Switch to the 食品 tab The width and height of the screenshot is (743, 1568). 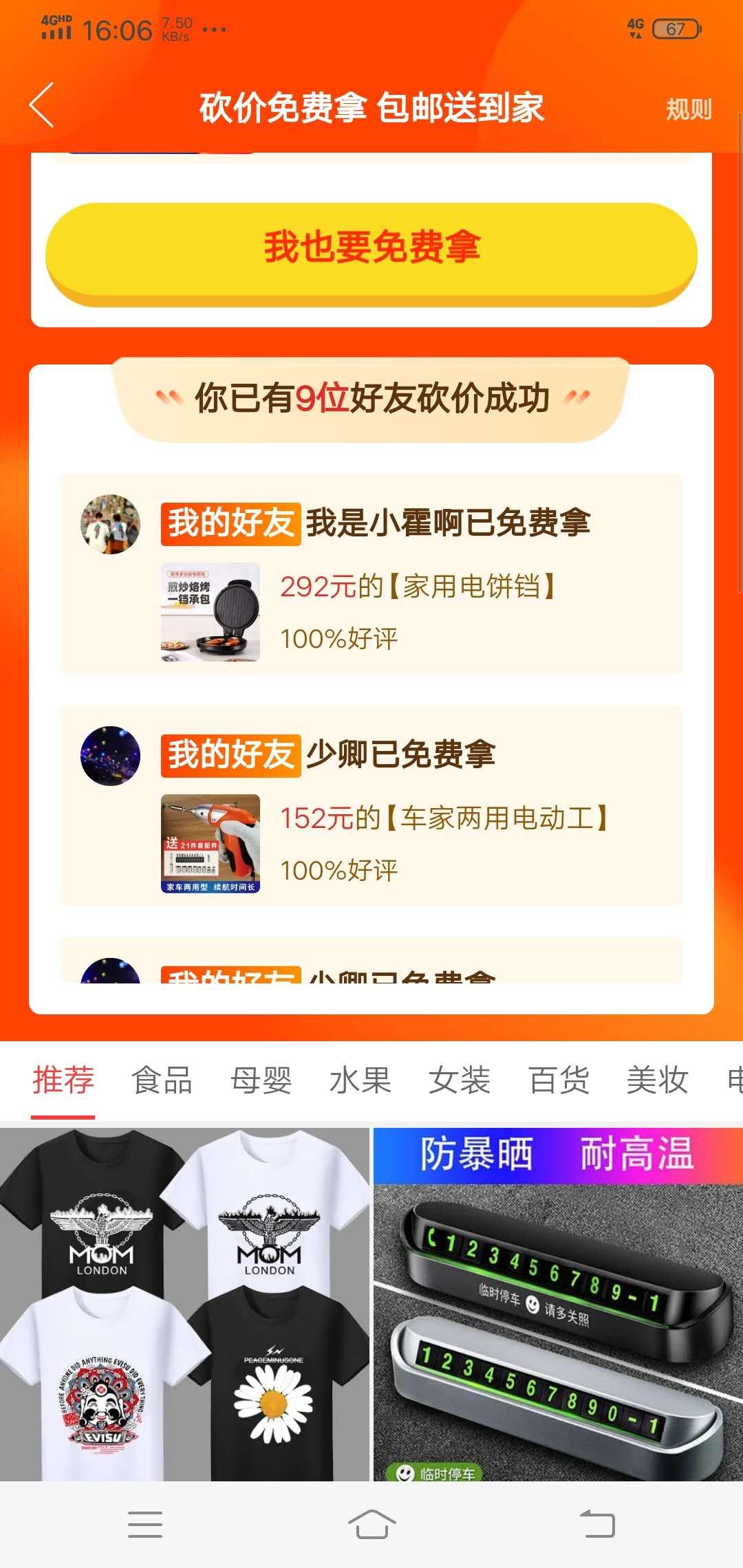click(x=162, y=1080)
